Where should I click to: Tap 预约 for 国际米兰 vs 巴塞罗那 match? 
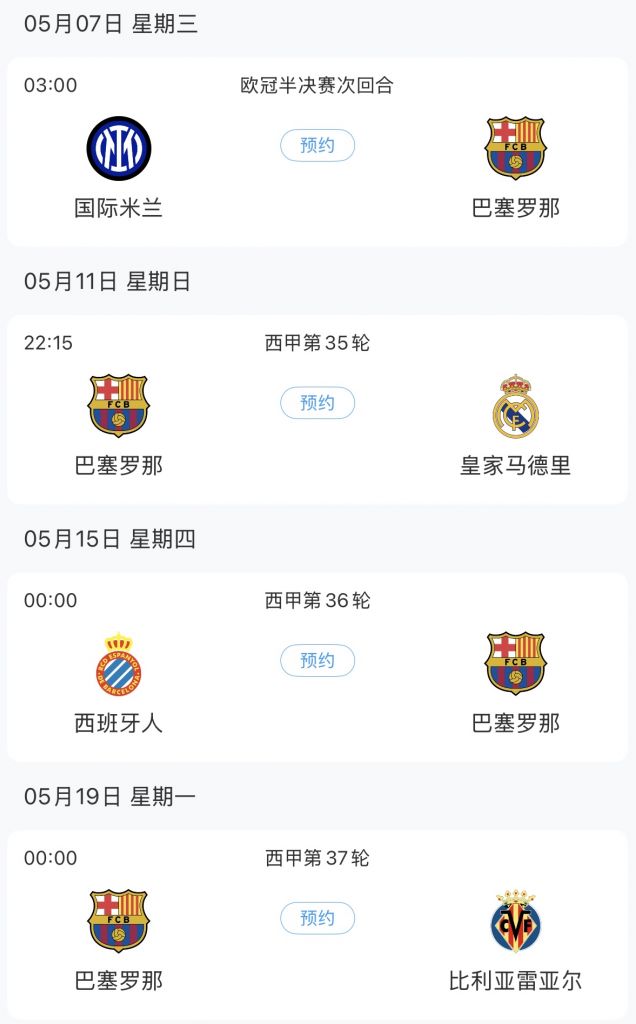click(x=317, y=145)
